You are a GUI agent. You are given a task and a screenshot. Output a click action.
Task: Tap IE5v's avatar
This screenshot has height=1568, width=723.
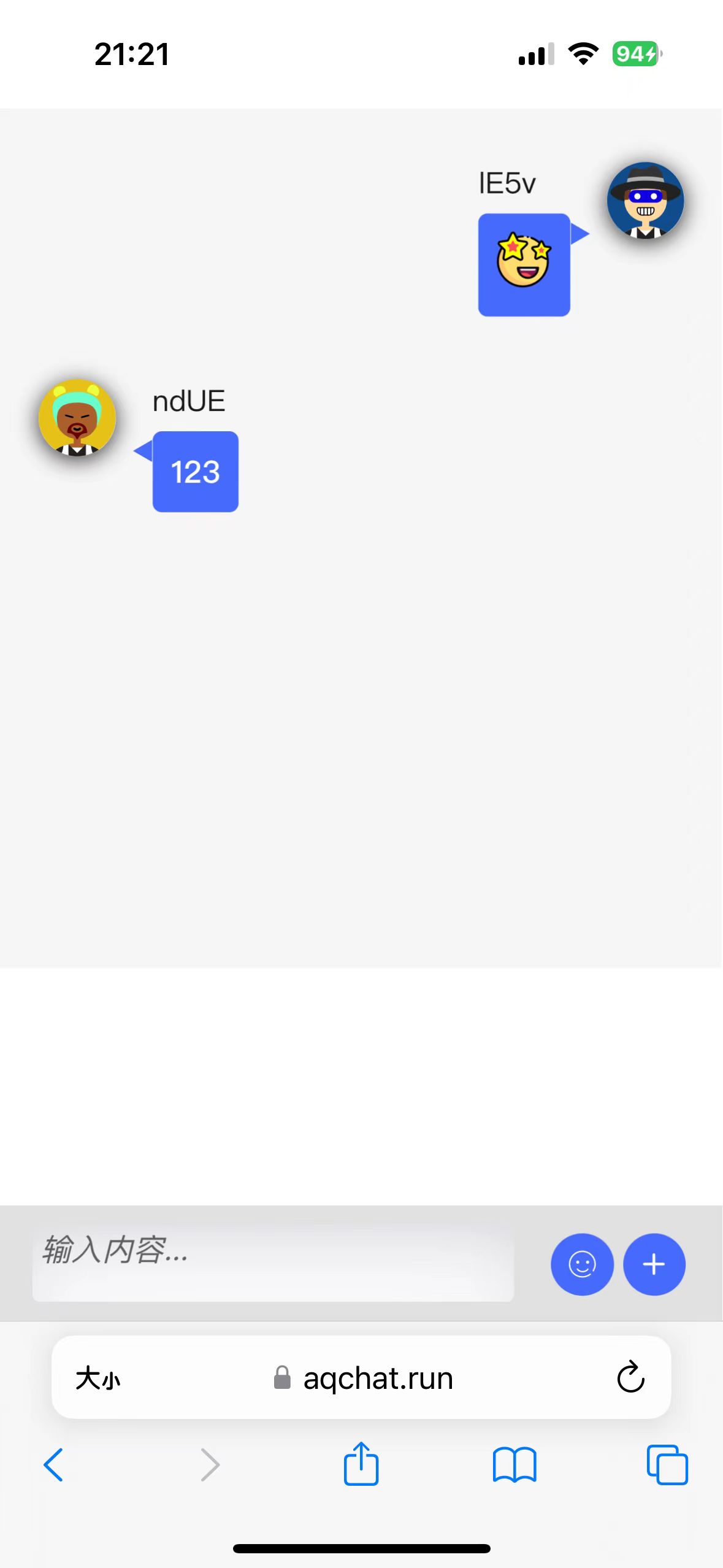pos(645,201)
